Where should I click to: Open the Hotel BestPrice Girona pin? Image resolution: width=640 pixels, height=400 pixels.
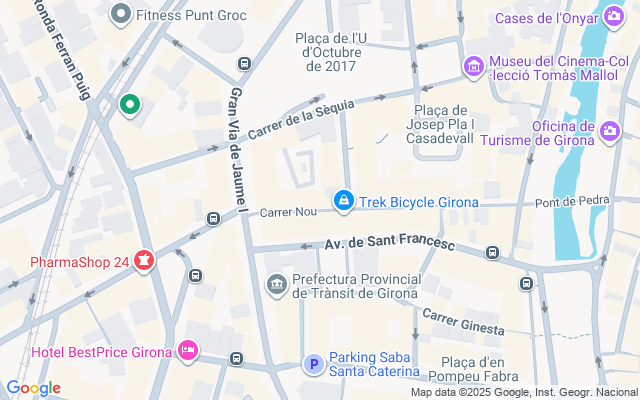186,350
